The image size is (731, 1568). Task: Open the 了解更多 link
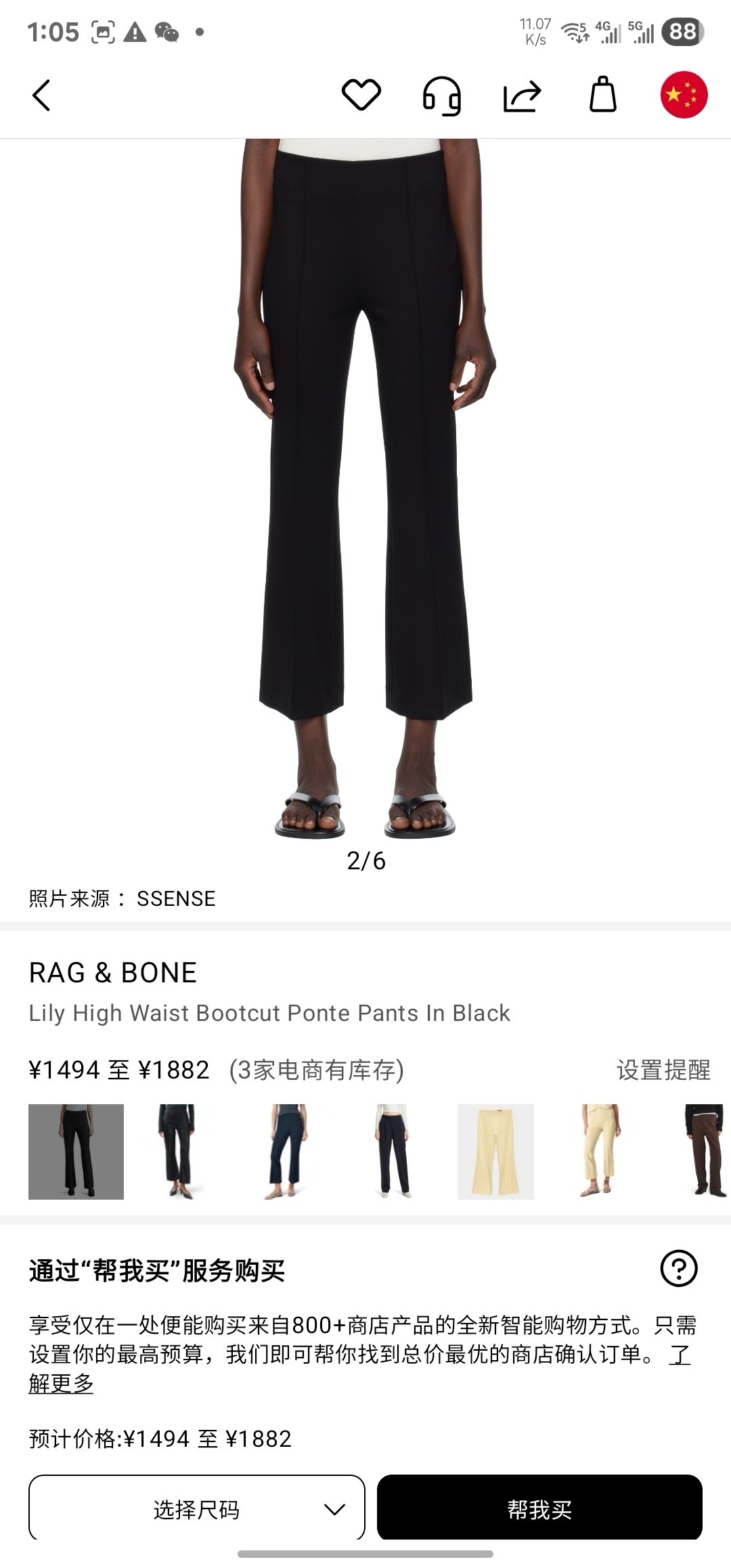[61, 1384]
